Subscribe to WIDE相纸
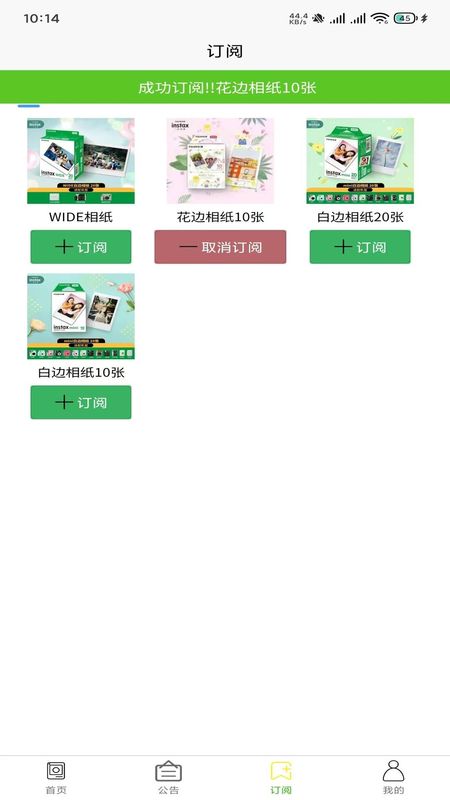 pyautogui.click(x=81, y=247)
